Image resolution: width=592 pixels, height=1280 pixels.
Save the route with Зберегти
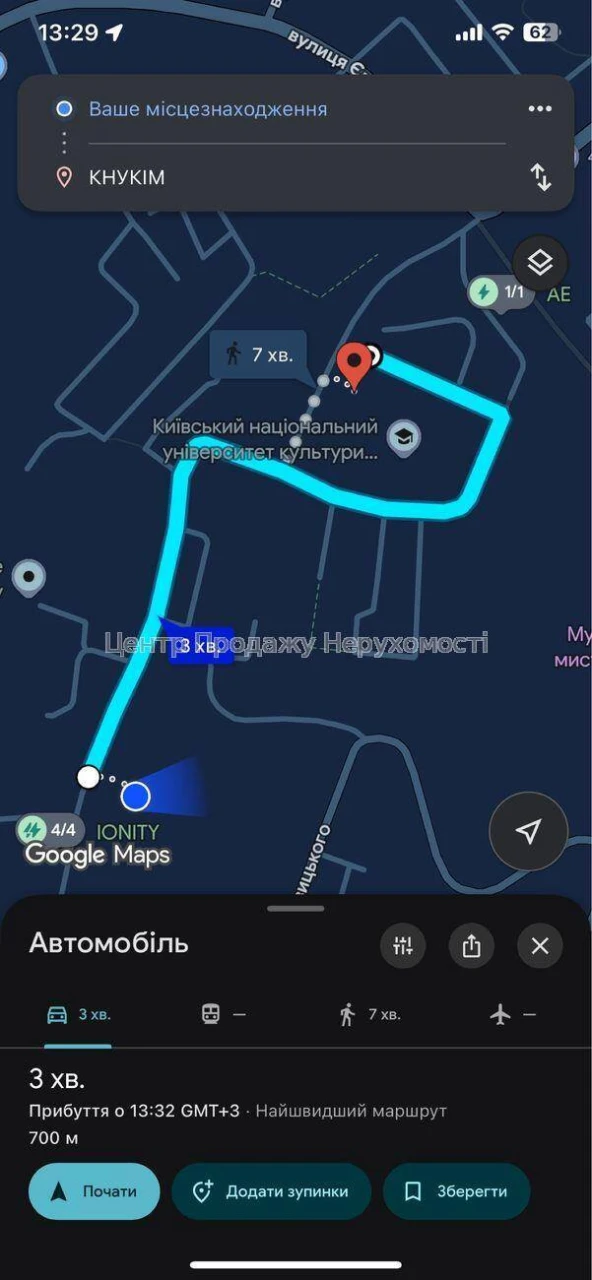pos(456,1191)
